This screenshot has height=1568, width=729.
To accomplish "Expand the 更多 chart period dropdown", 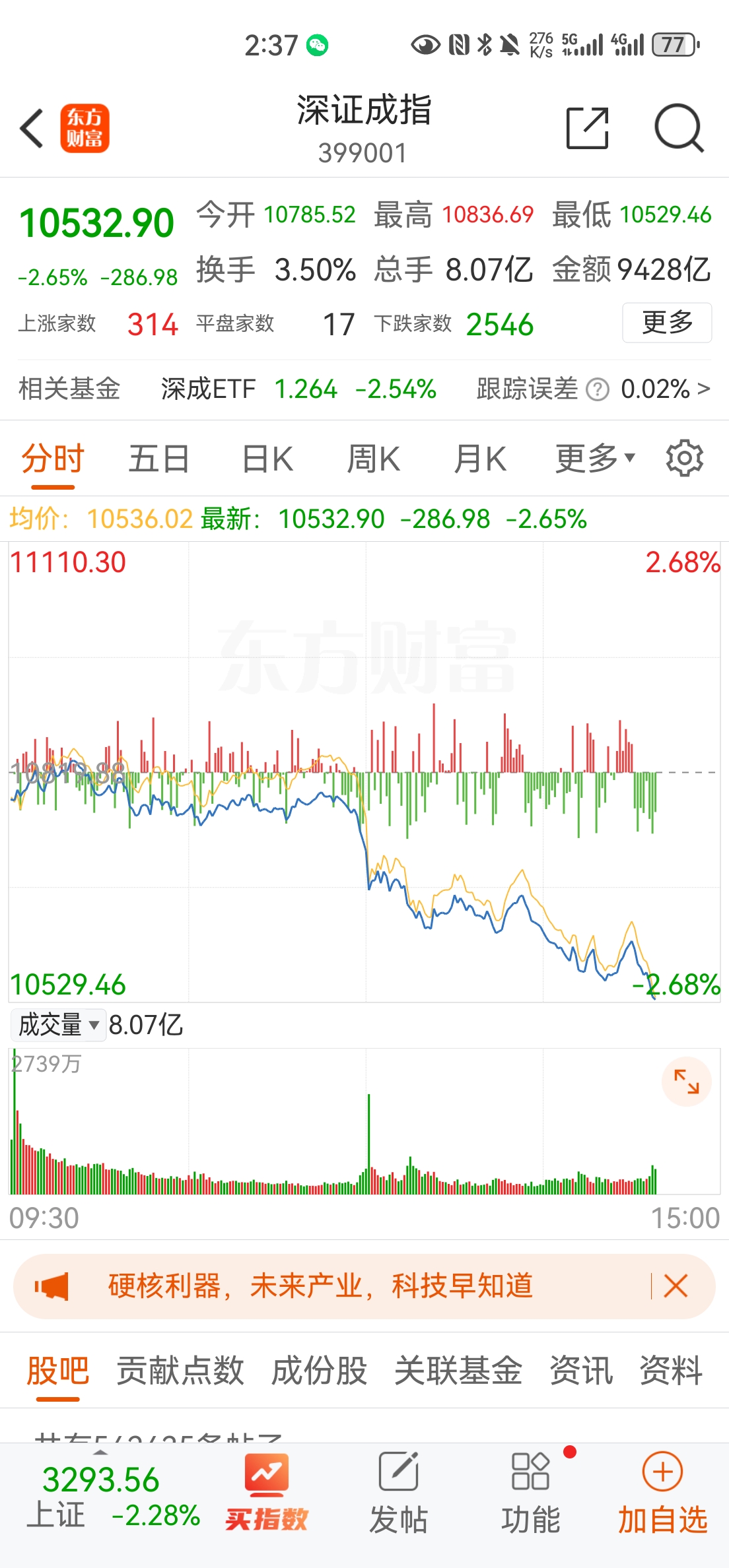I will tap(594, 459).
